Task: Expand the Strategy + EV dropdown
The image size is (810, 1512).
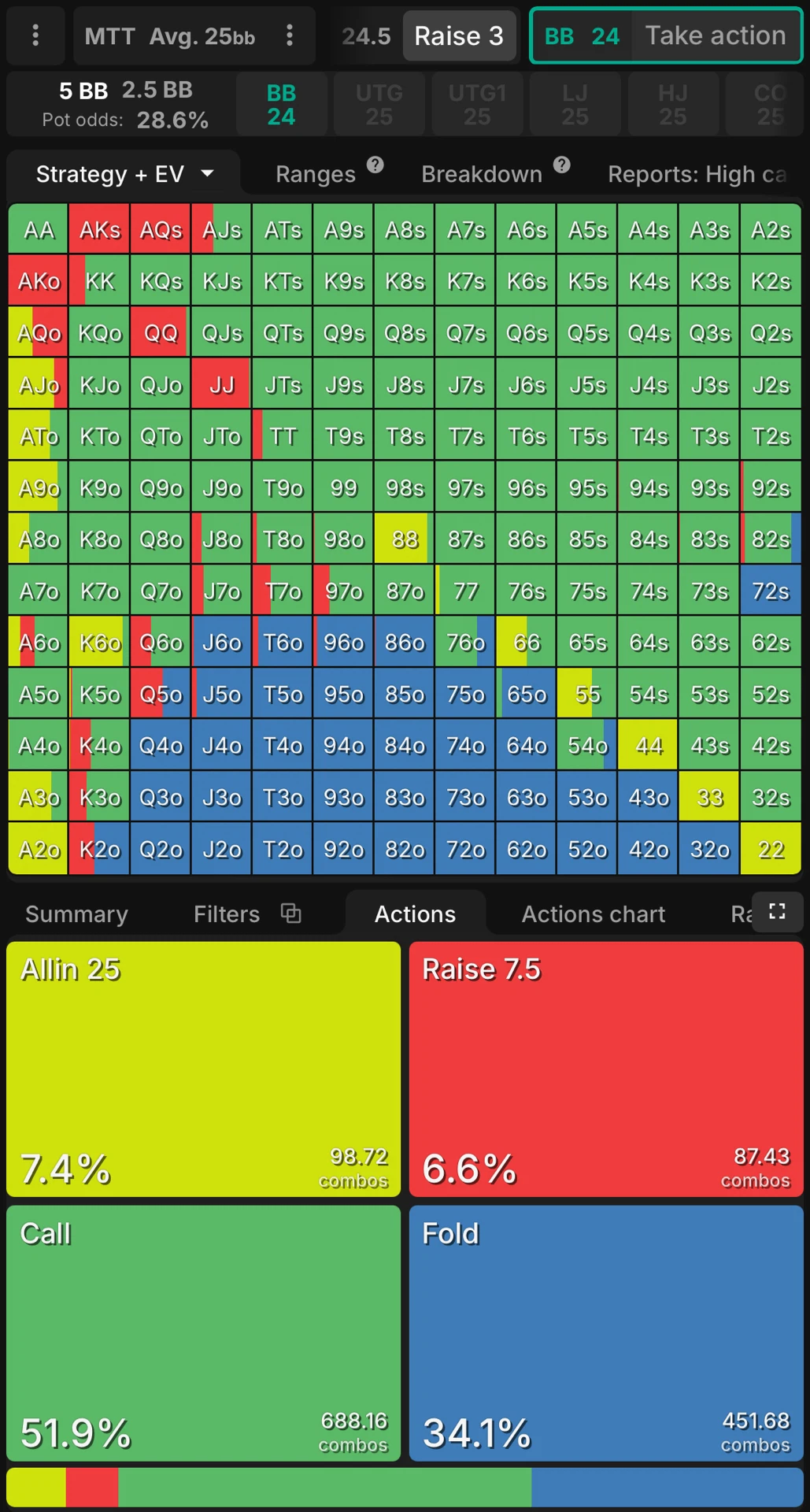Action: point(124,174)
